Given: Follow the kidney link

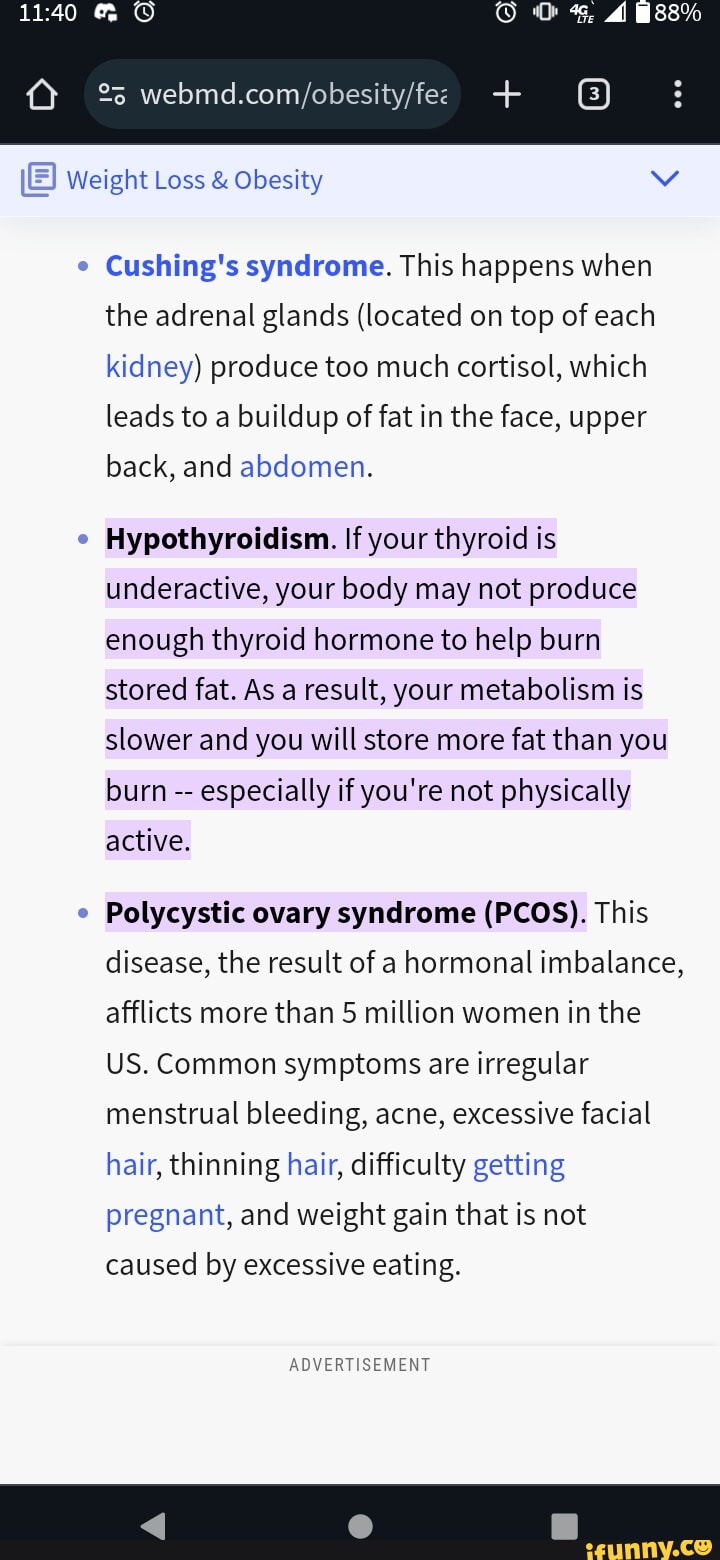Looking at the screenshot, I should pyautogui.click(x=149, y=366).
